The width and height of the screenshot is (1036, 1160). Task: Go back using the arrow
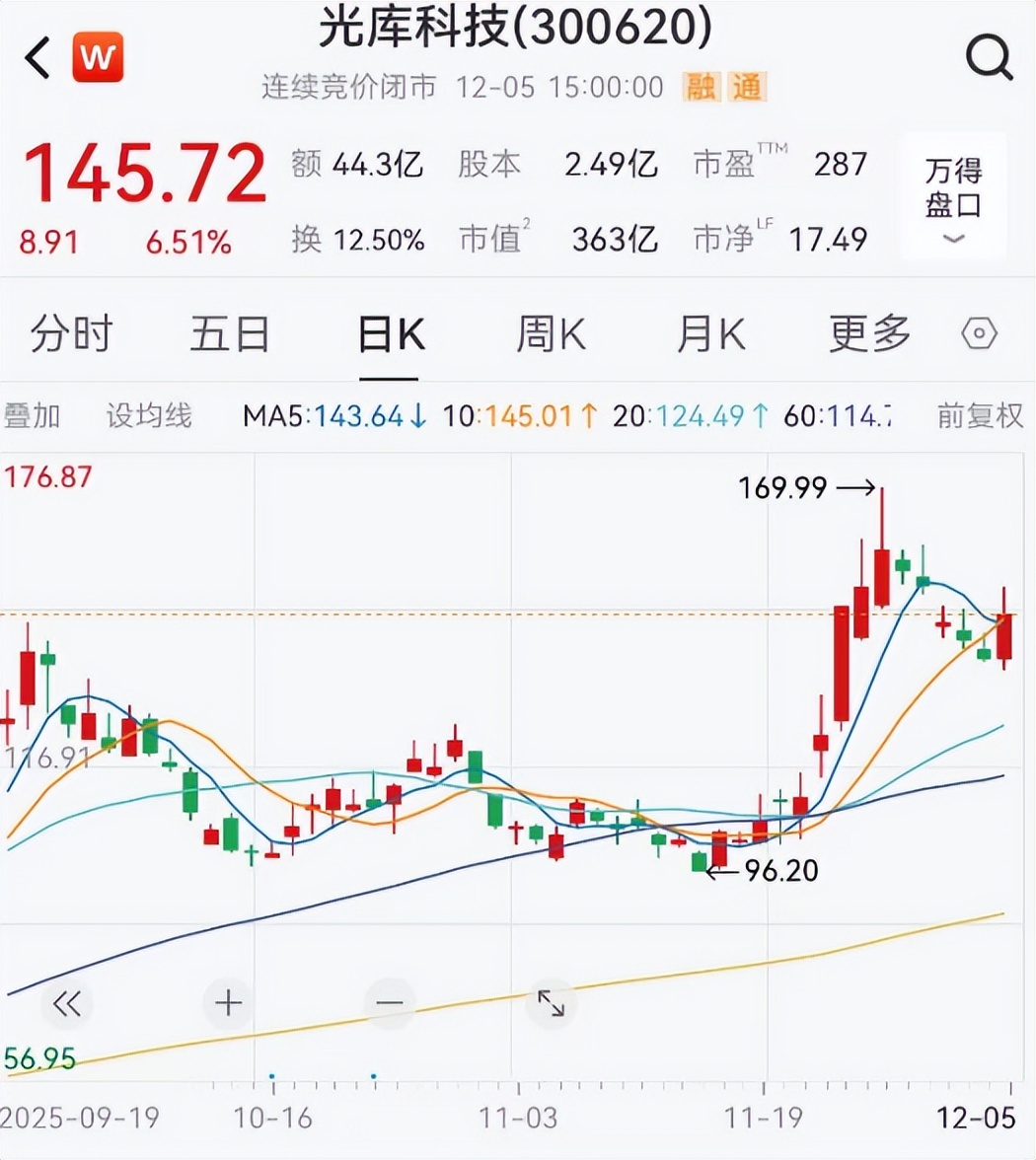coord(37,58)
